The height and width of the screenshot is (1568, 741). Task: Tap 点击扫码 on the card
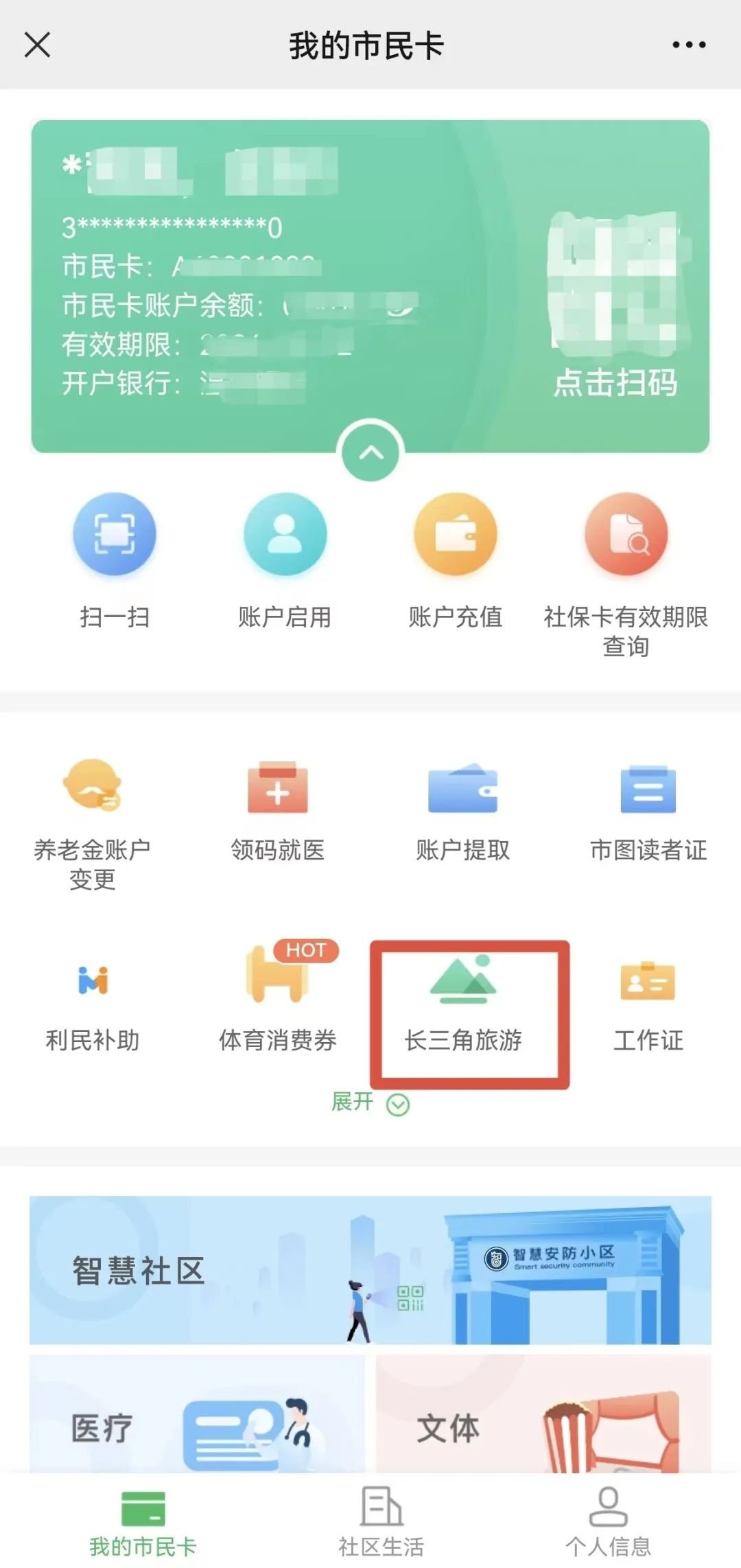pyautogui.click(x=615, y=382)
